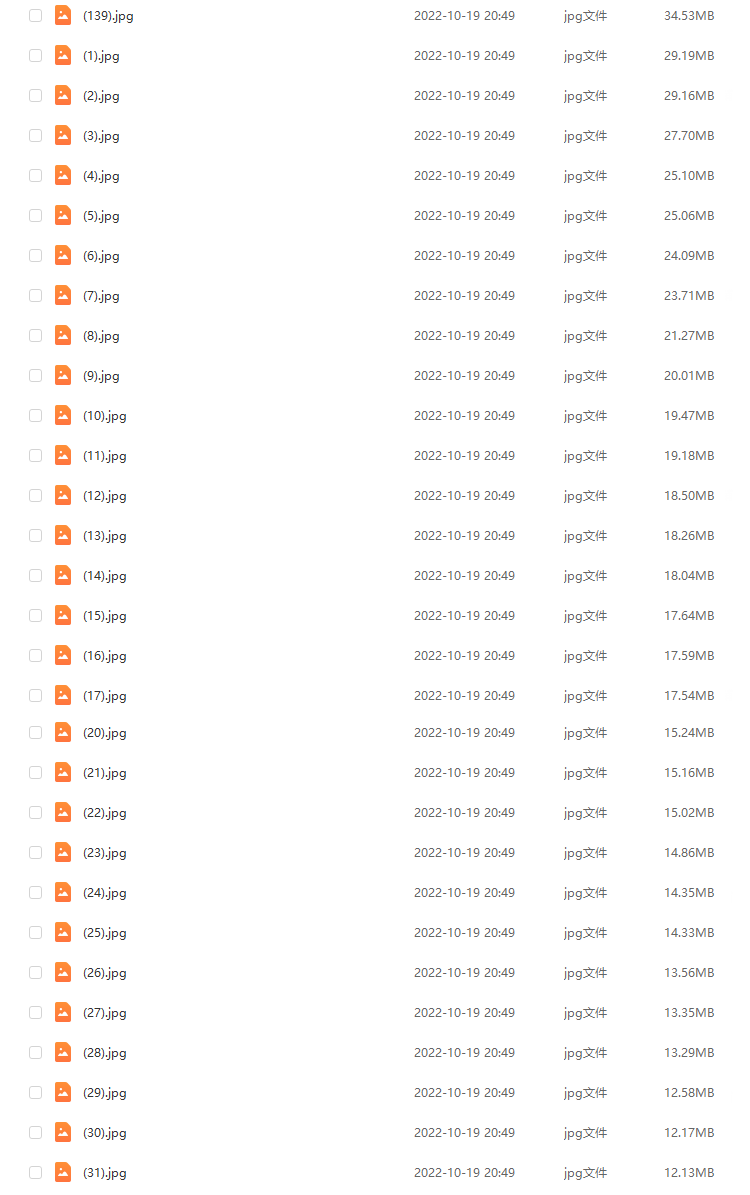Viewport: 750px width, 1195px height.
Task: Select the checkbox for (20).jpg
Action: point(36,733)
